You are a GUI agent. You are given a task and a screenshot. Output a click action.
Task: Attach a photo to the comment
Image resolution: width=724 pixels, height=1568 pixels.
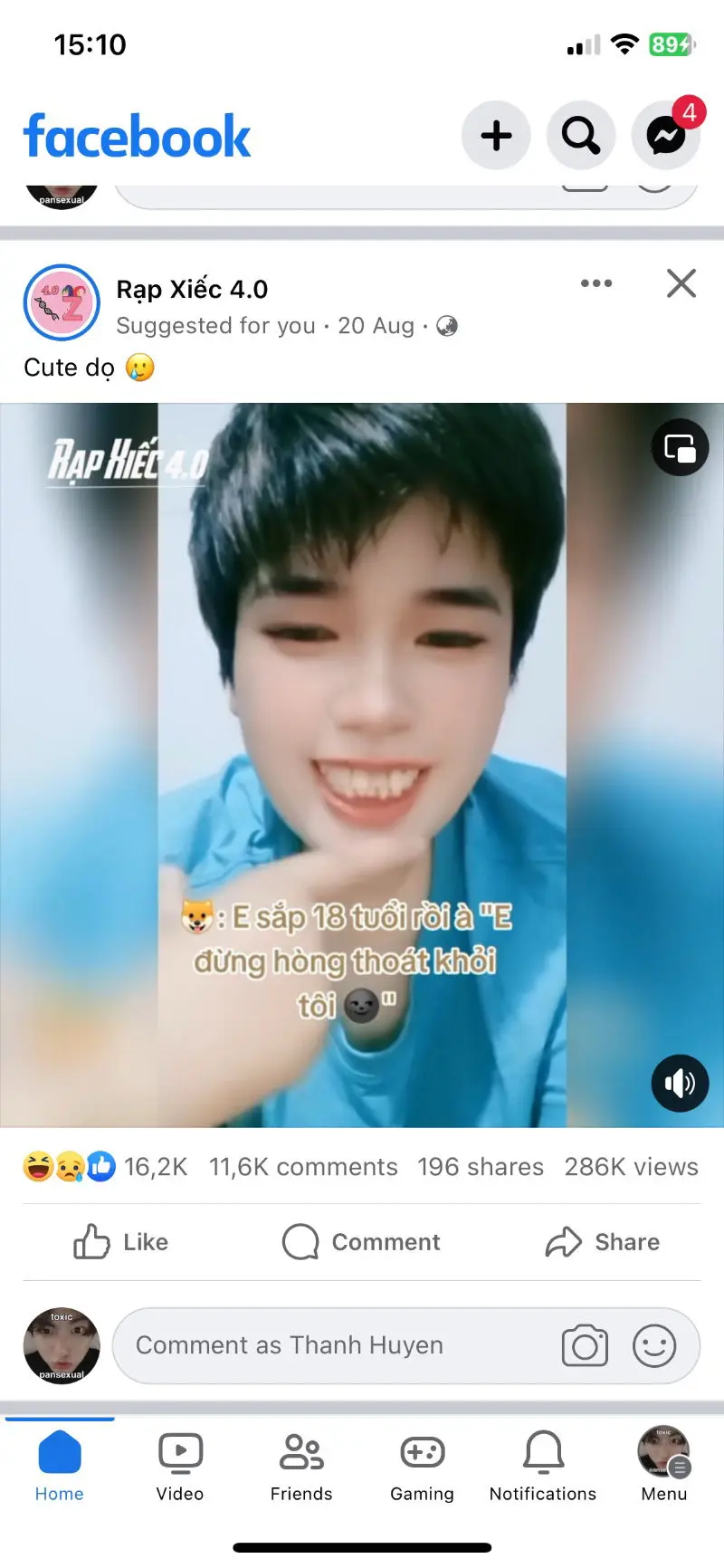point(585,1345)
